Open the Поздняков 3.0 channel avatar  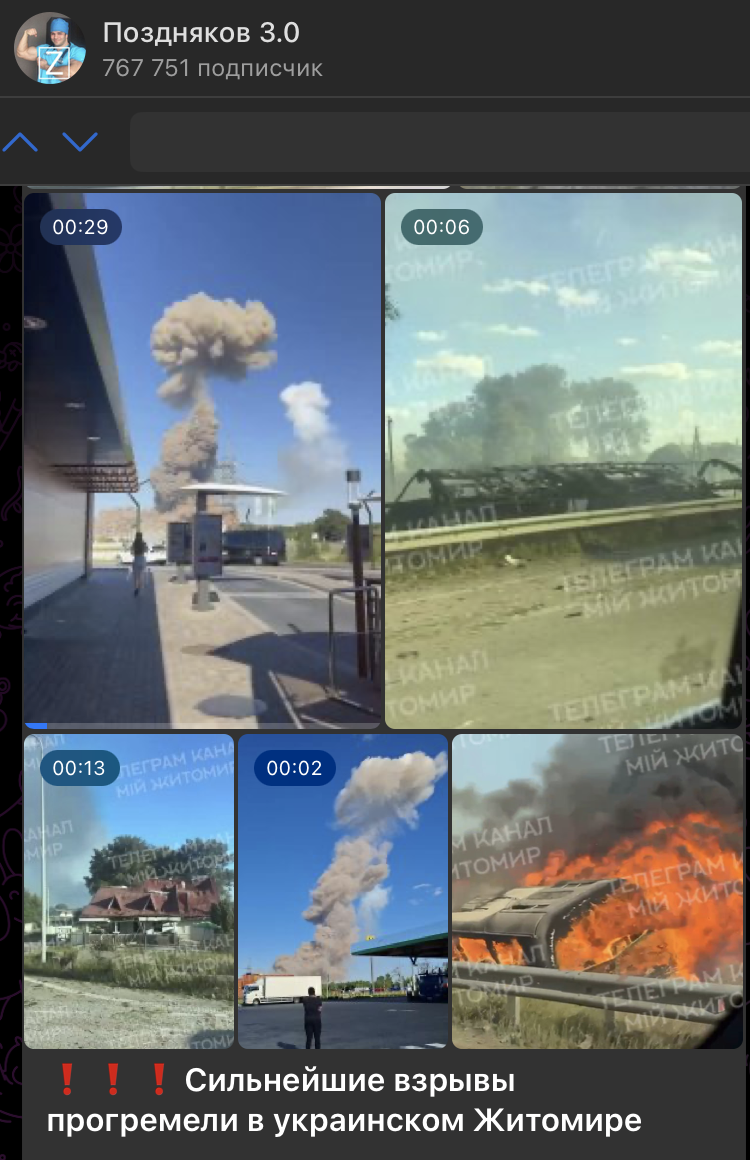pos(49,48)
